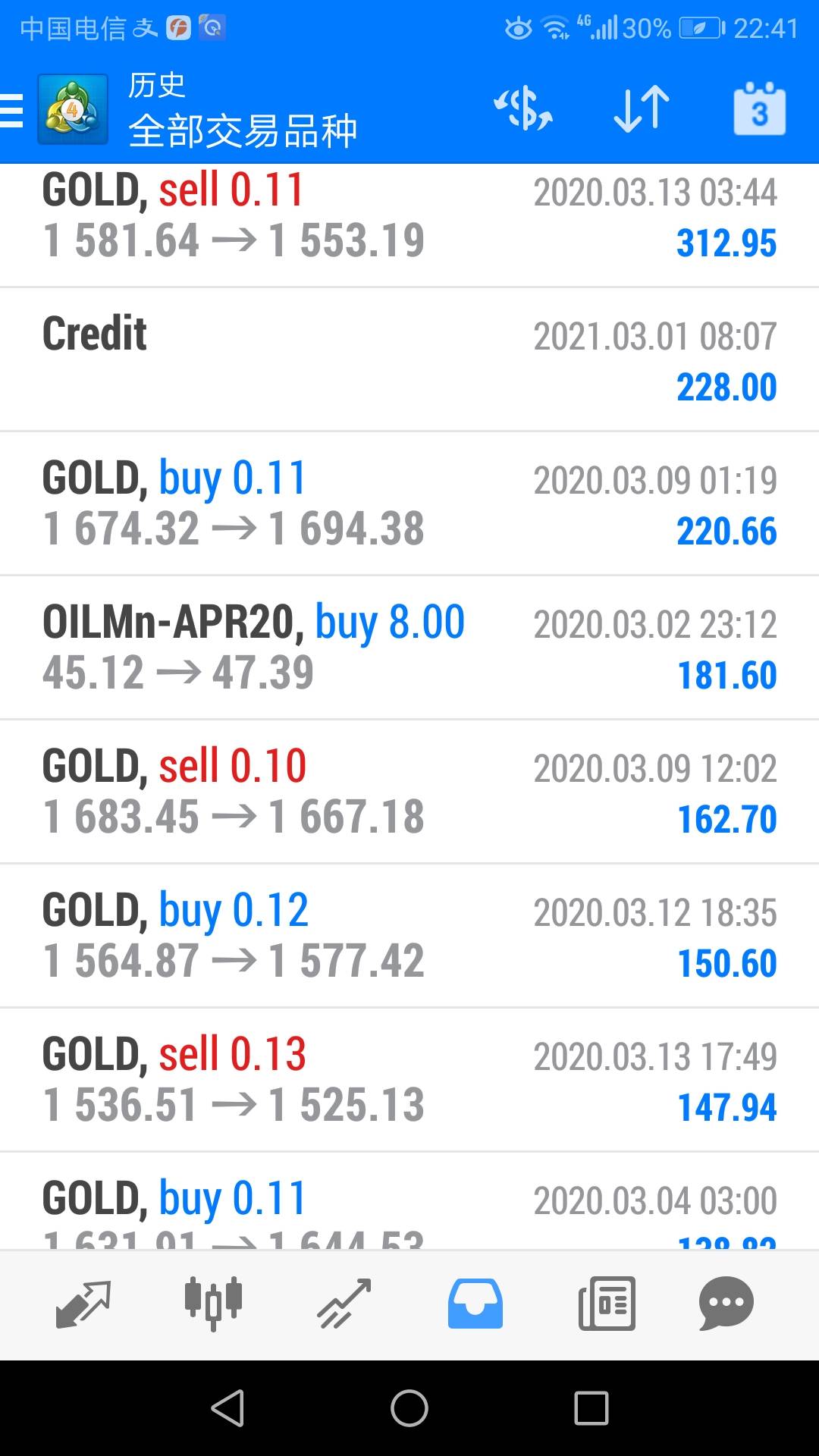The width and height of the screenshot is (819, 1456).
Task: Open the Credit 228.00 entry
Action: coord(409,359)
